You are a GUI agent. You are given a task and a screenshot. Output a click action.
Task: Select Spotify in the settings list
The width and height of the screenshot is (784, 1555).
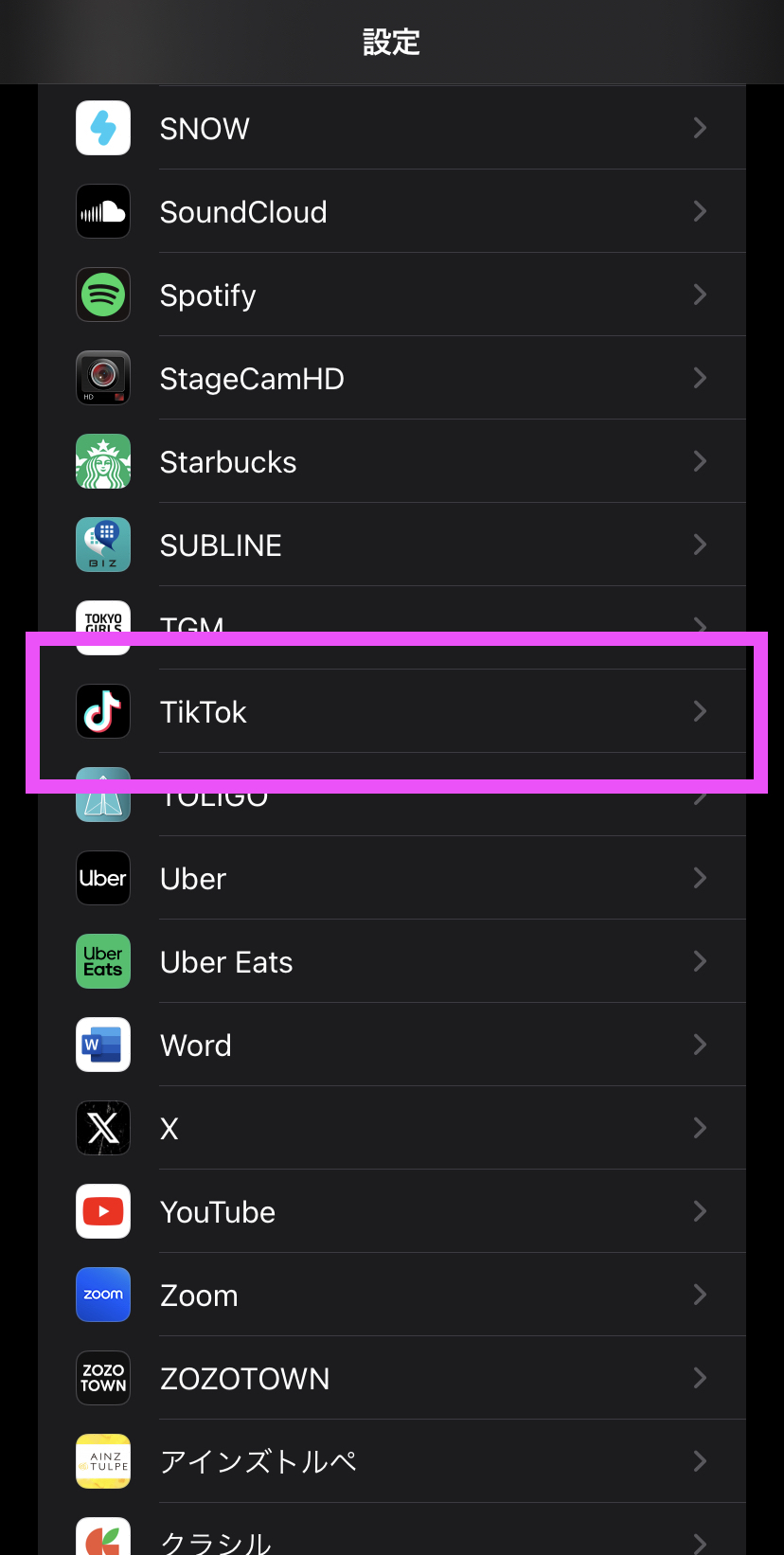pos(392,295)
